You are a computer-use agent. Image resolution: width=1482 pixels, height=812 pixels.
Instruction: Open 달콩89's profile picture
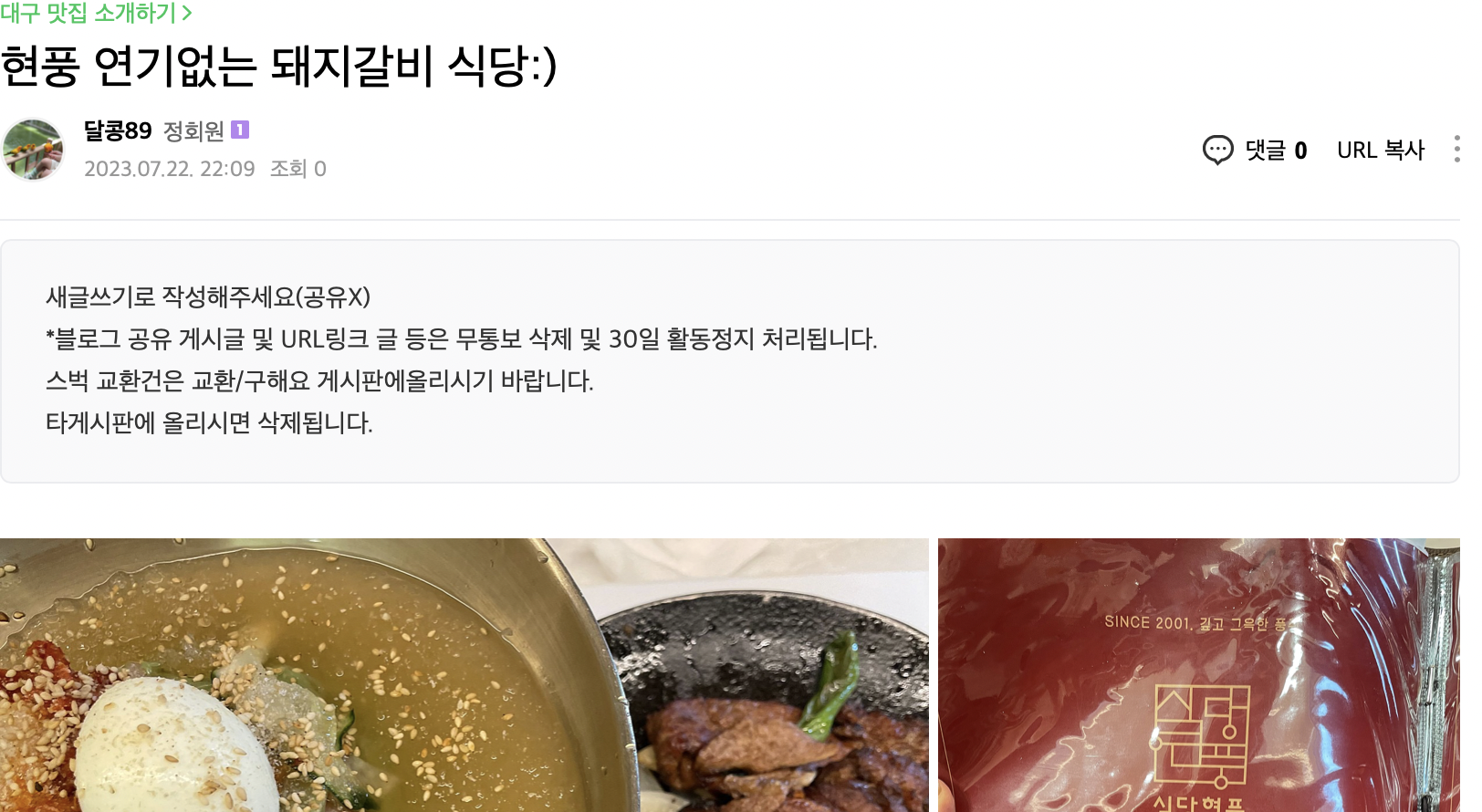click(33, 150)
